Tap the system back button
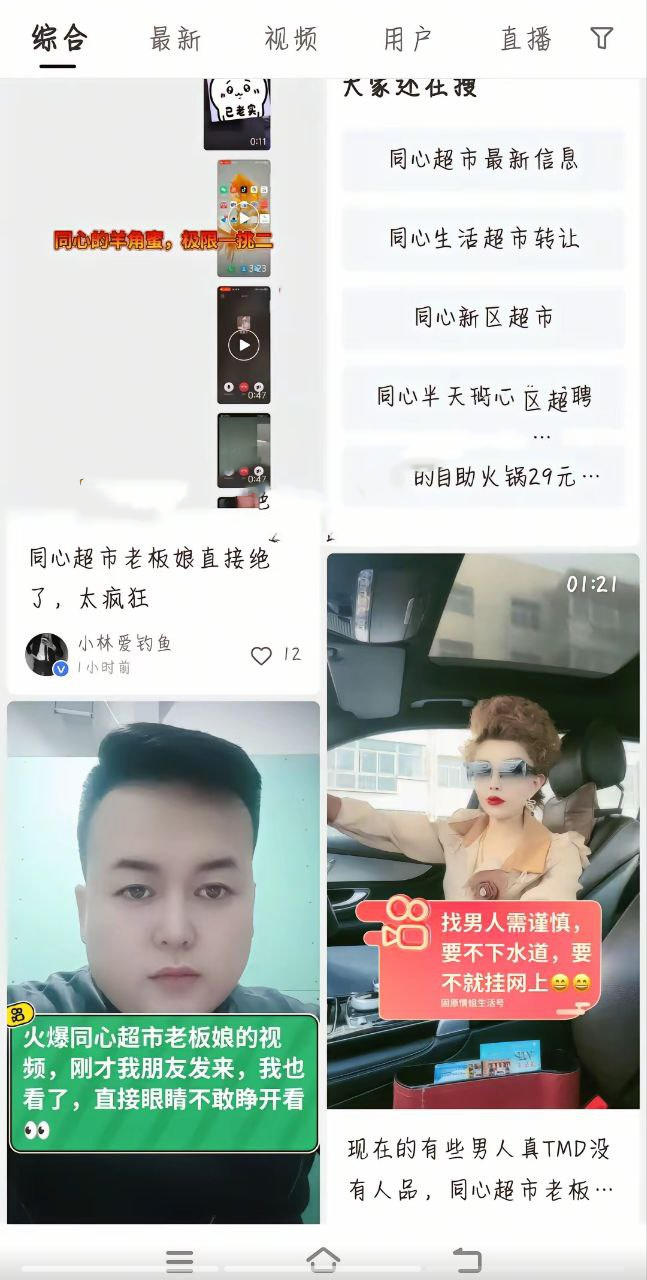The height and width of the screenshot is (1280, 647). pos(467,1260)
